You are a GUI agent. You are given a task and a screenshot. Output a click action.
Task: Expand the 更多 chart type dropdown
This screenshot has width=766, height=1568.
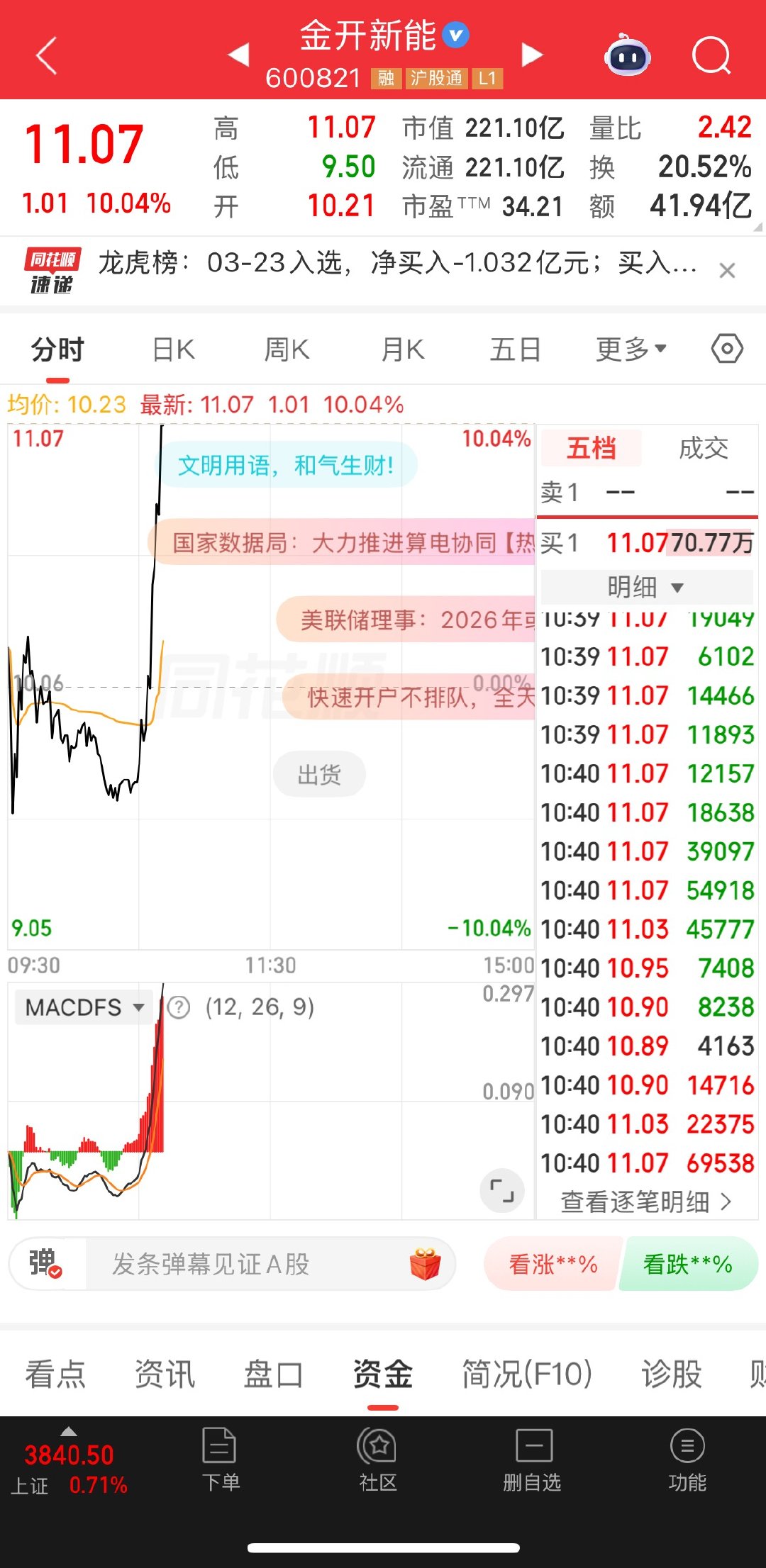(x=630, y=348)
